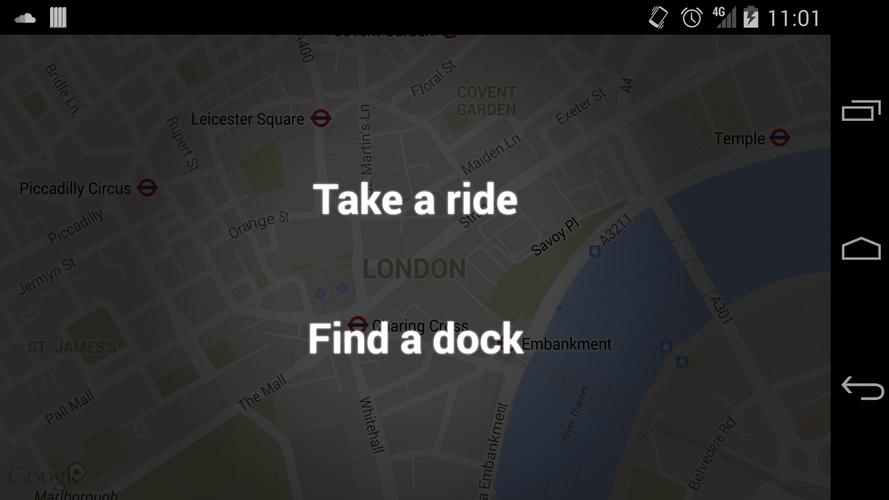This screenshot has height=500, width=889.
Task: Select the Take a ride option
Action: (415, 200)
